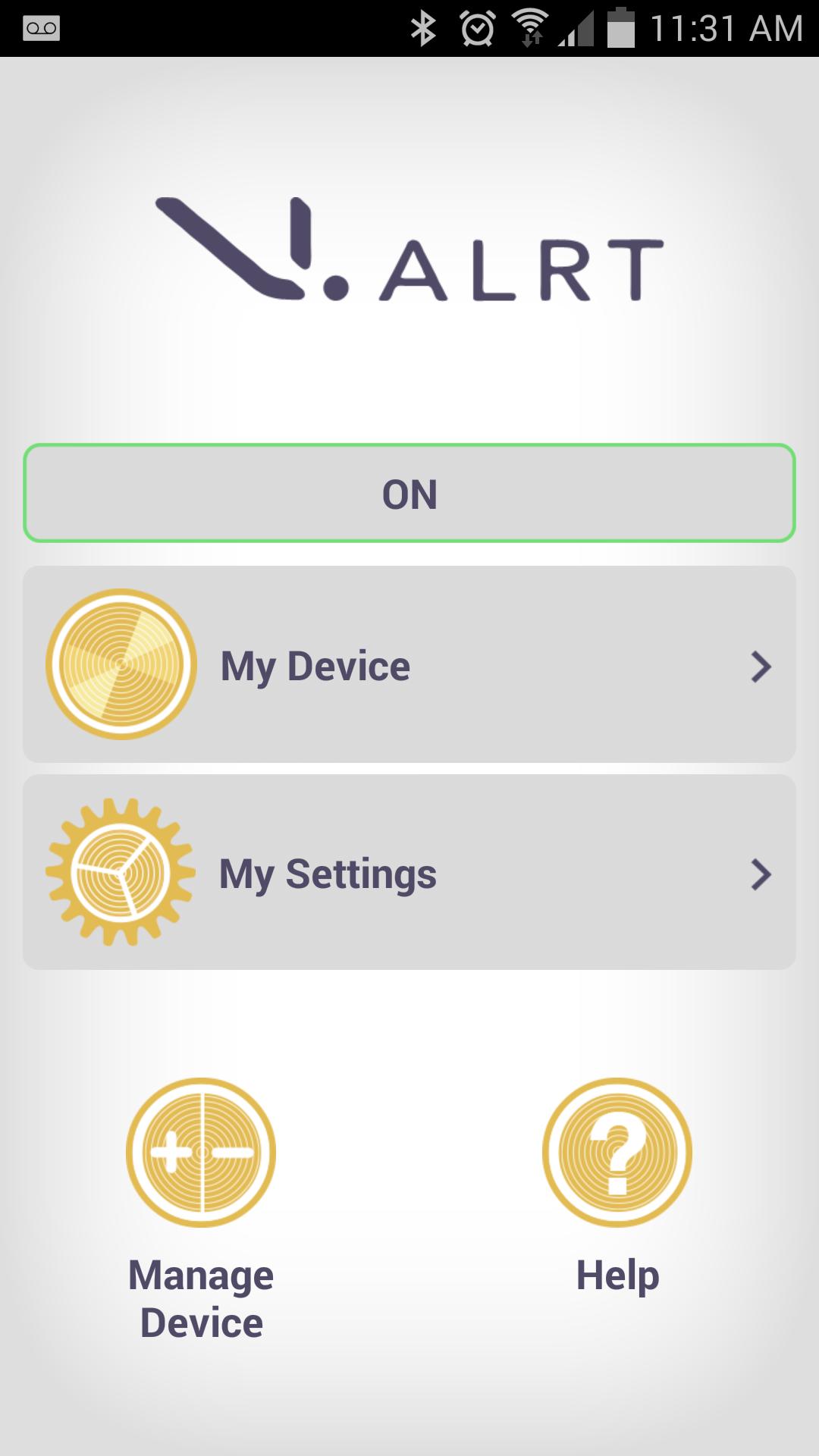Viewport: 819px width, 1456px height.
Task: Open My Device
Action: click(x=409, y=665)
